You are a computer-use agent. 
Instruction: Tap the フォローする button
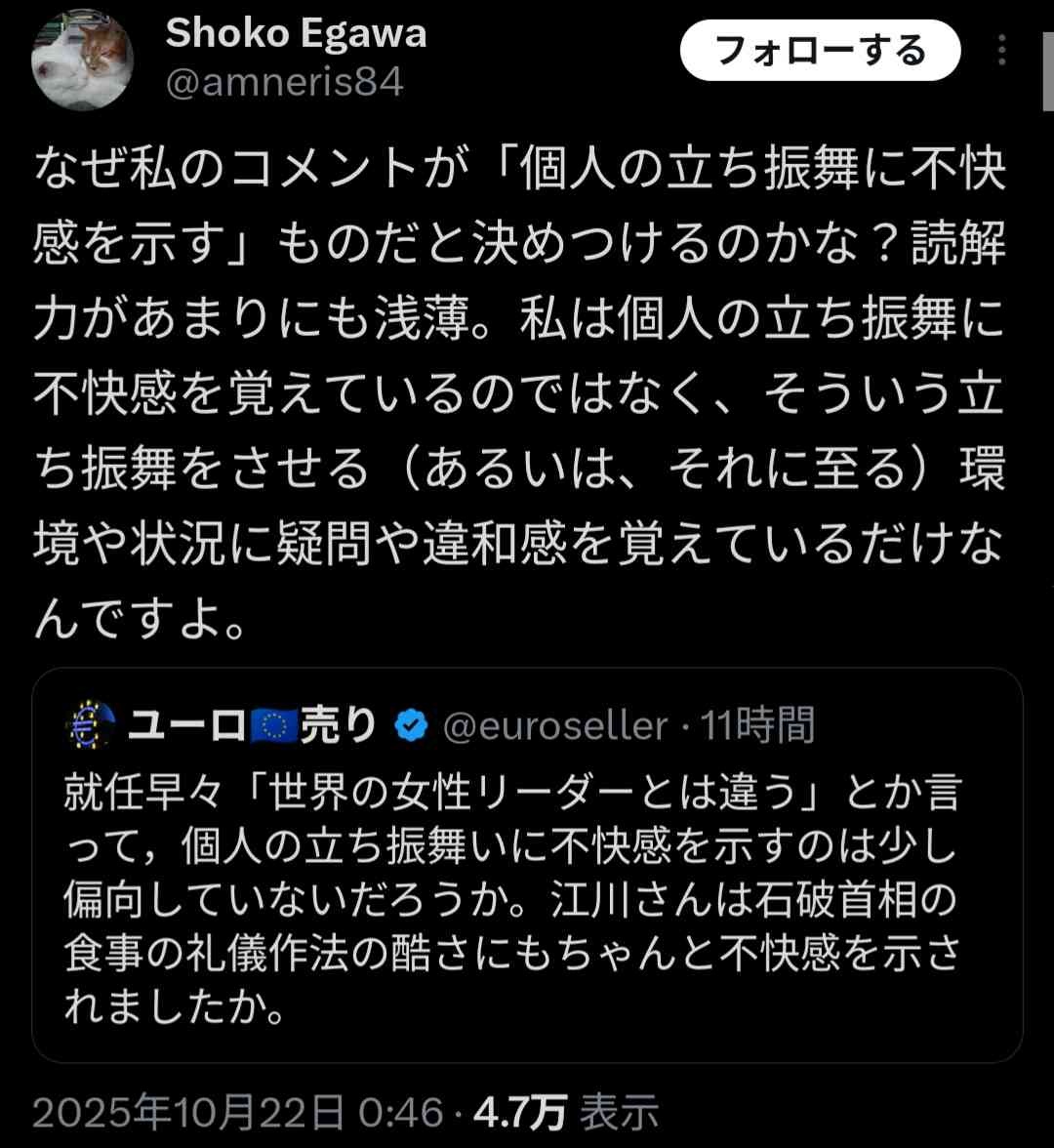point(820,50)
